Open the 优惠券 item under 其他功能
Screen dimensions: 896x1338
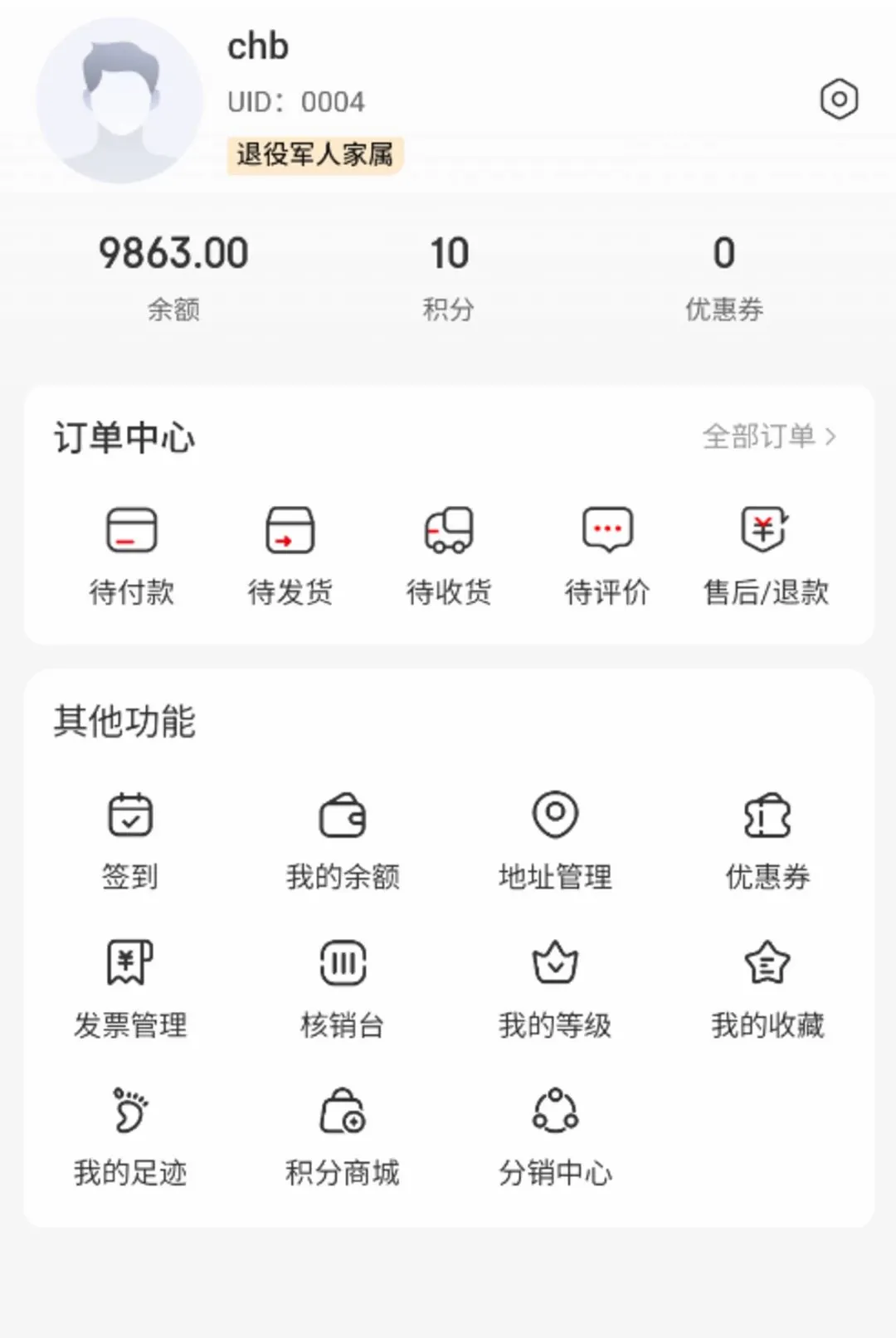coord(767,841)
